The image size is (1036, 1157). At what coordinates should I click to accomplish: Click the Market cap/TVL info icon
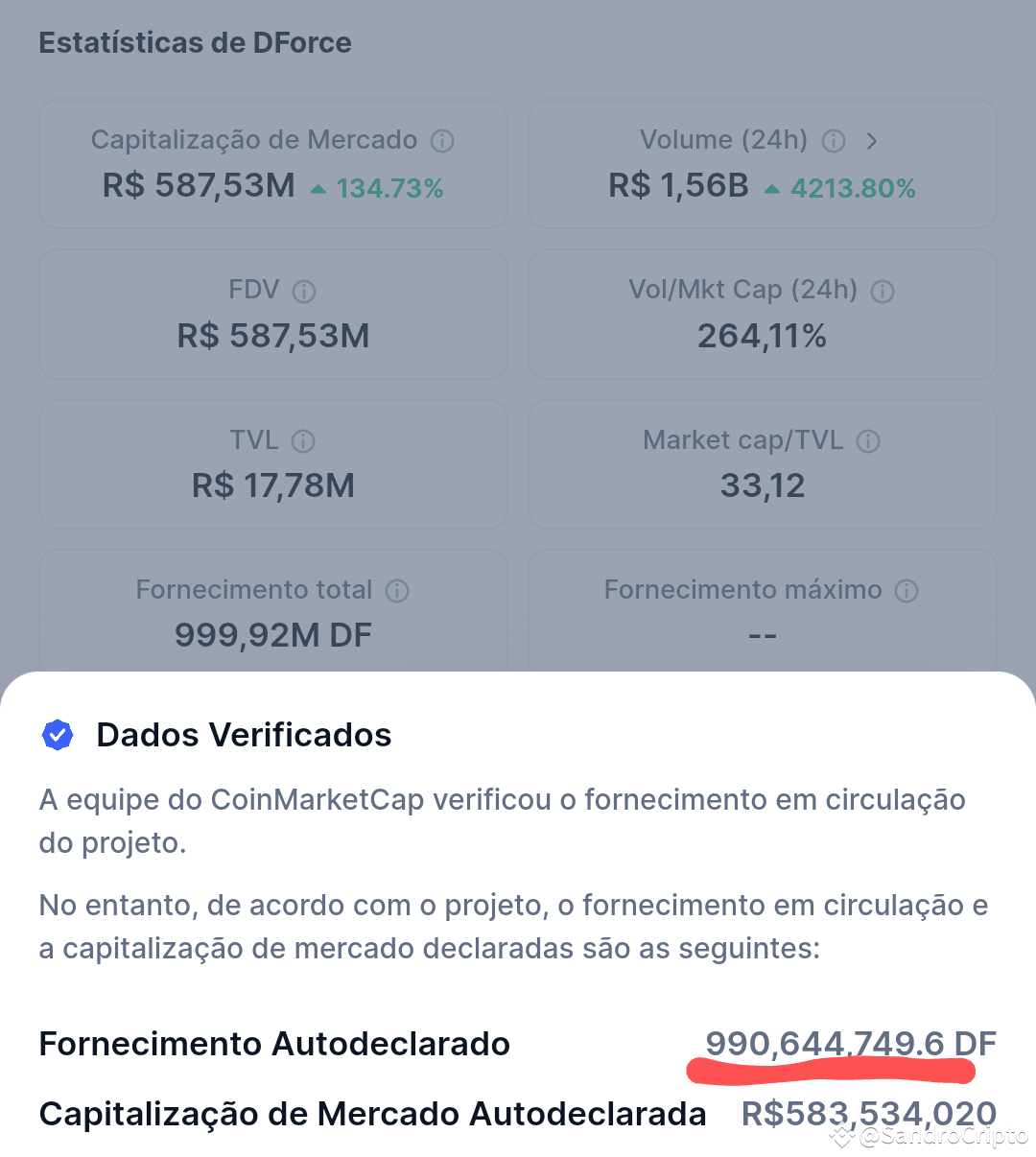tap(868, 440)
